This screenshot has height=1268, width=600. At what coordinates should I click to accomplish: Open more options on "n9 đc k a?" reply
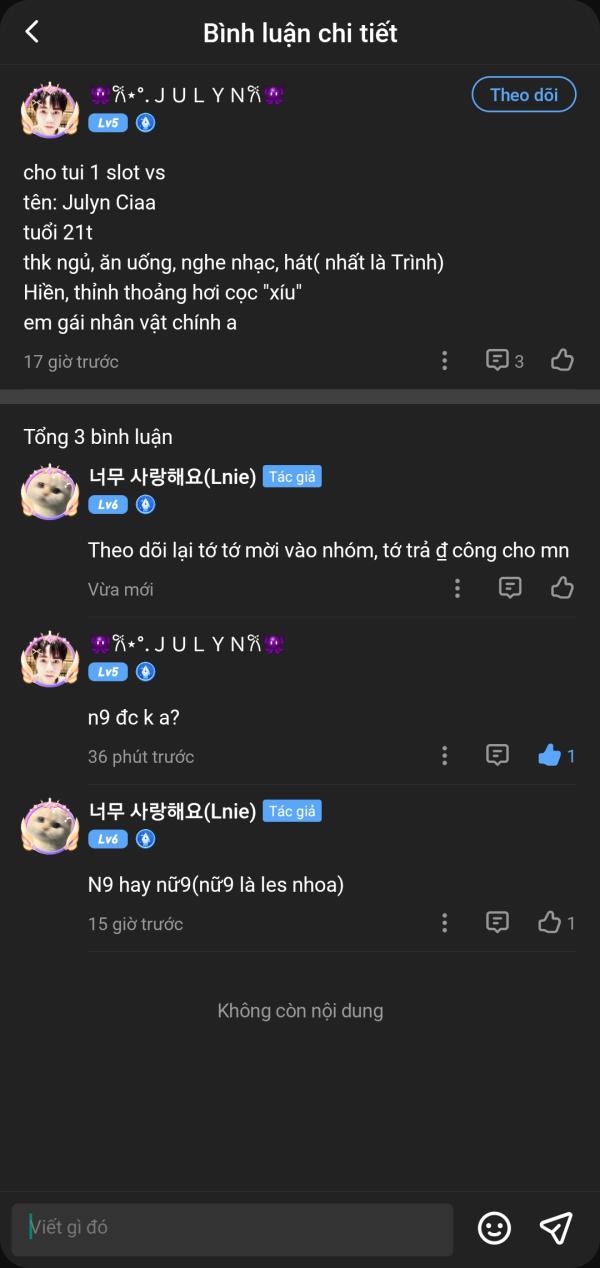coord(445,756)
